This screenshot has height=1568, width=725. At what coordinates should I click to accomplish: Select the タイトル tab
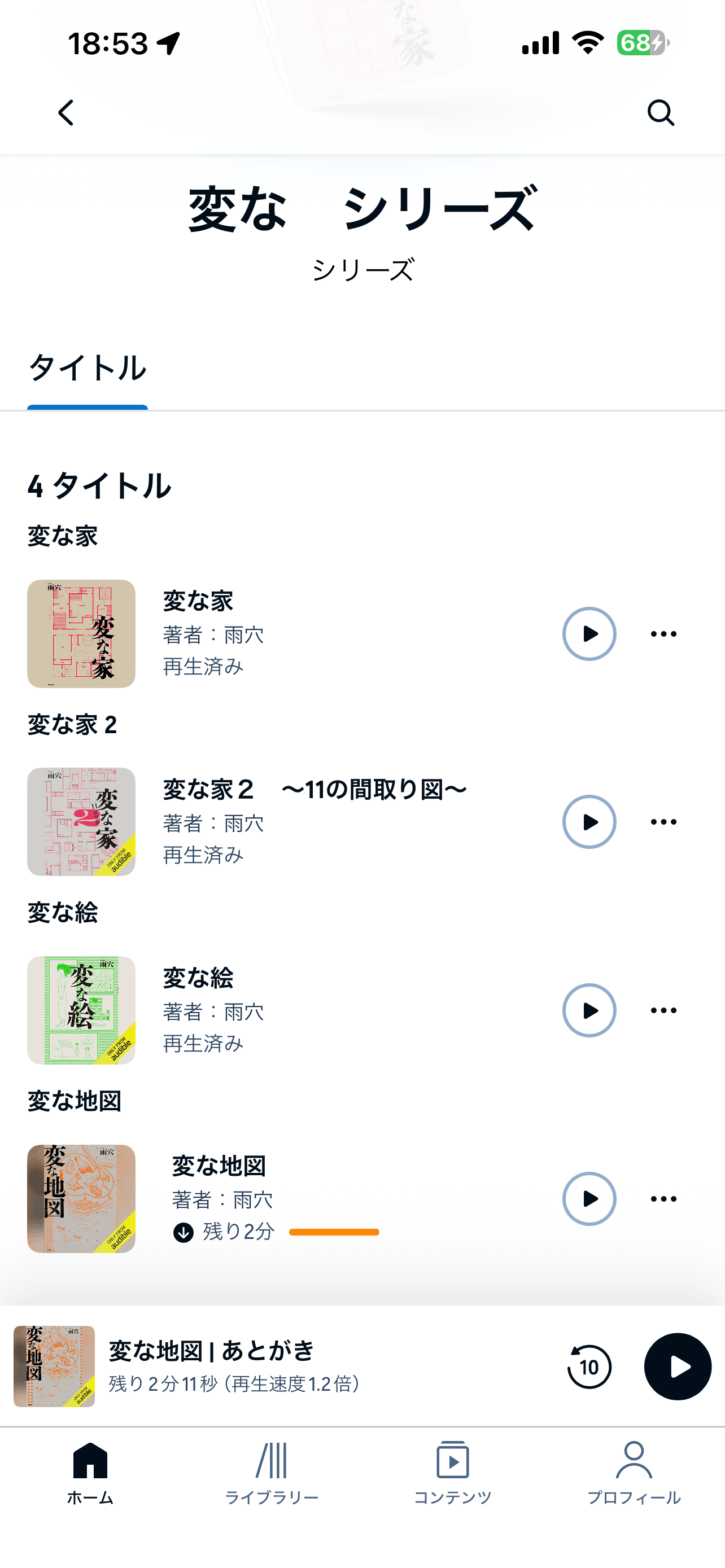pyautogui.click(x=87, y=368)
